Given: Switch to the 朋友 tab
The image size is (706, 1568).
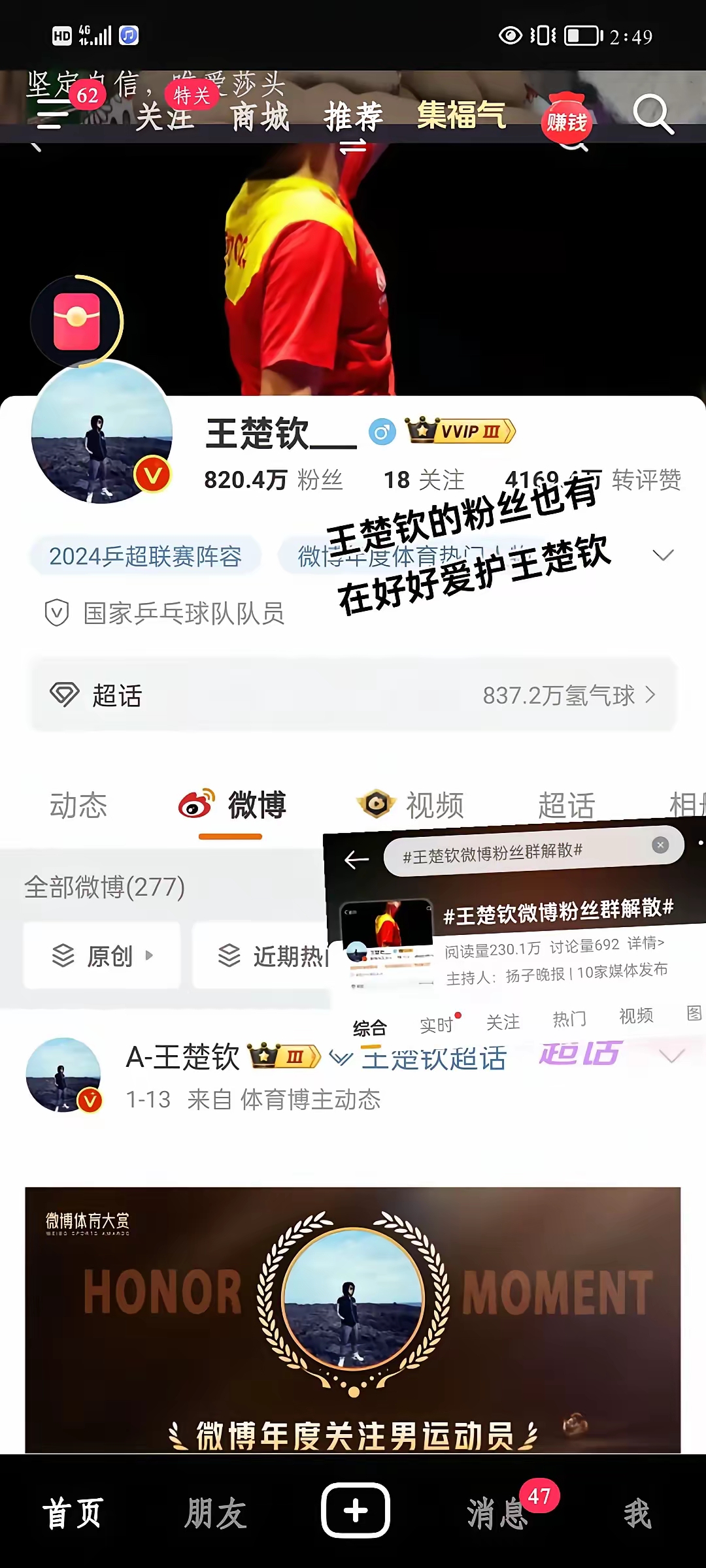Looking at the screenshot, I should coord(215,1513).
